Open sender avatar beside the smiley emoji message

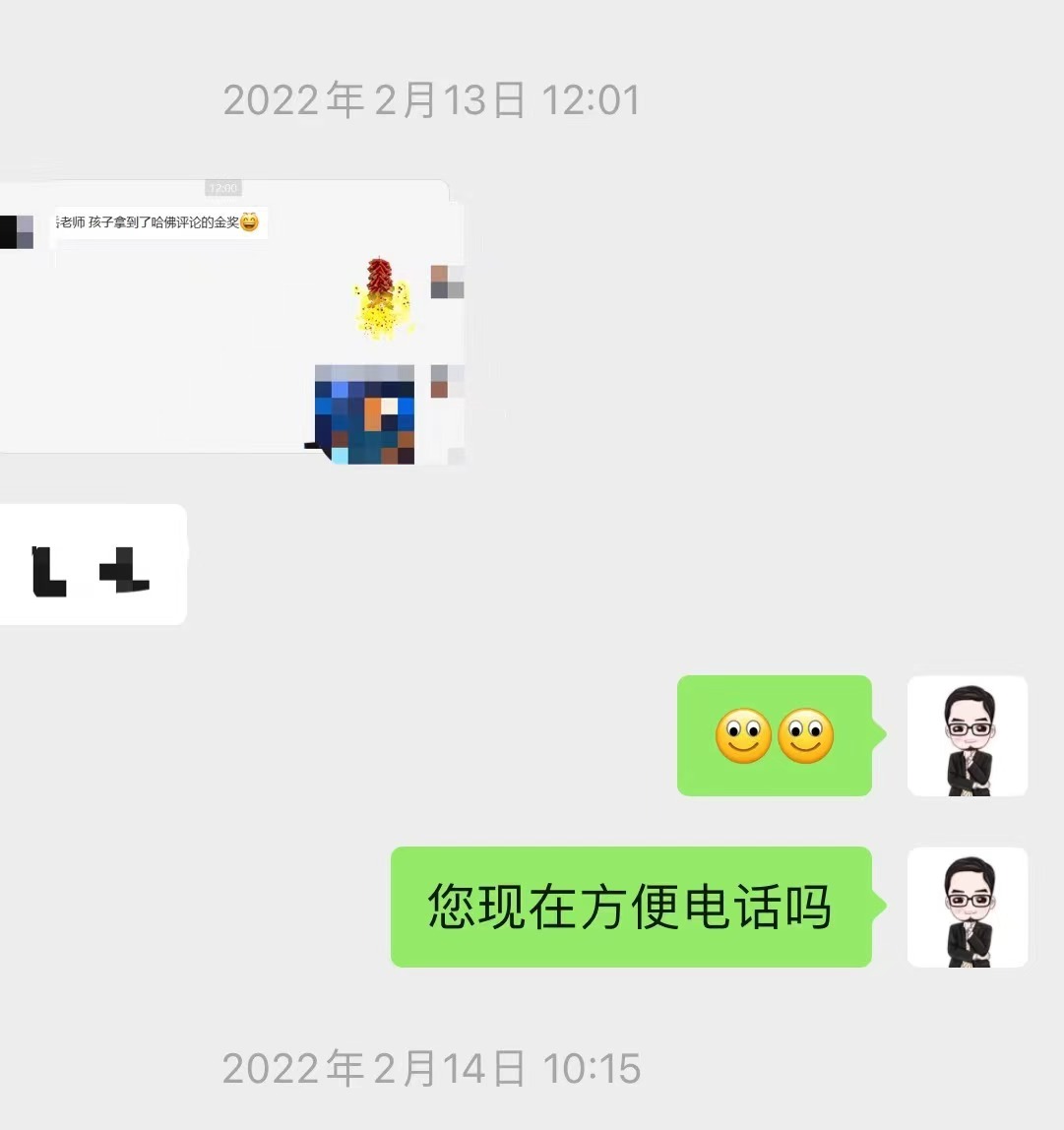[x=967, y=735]
